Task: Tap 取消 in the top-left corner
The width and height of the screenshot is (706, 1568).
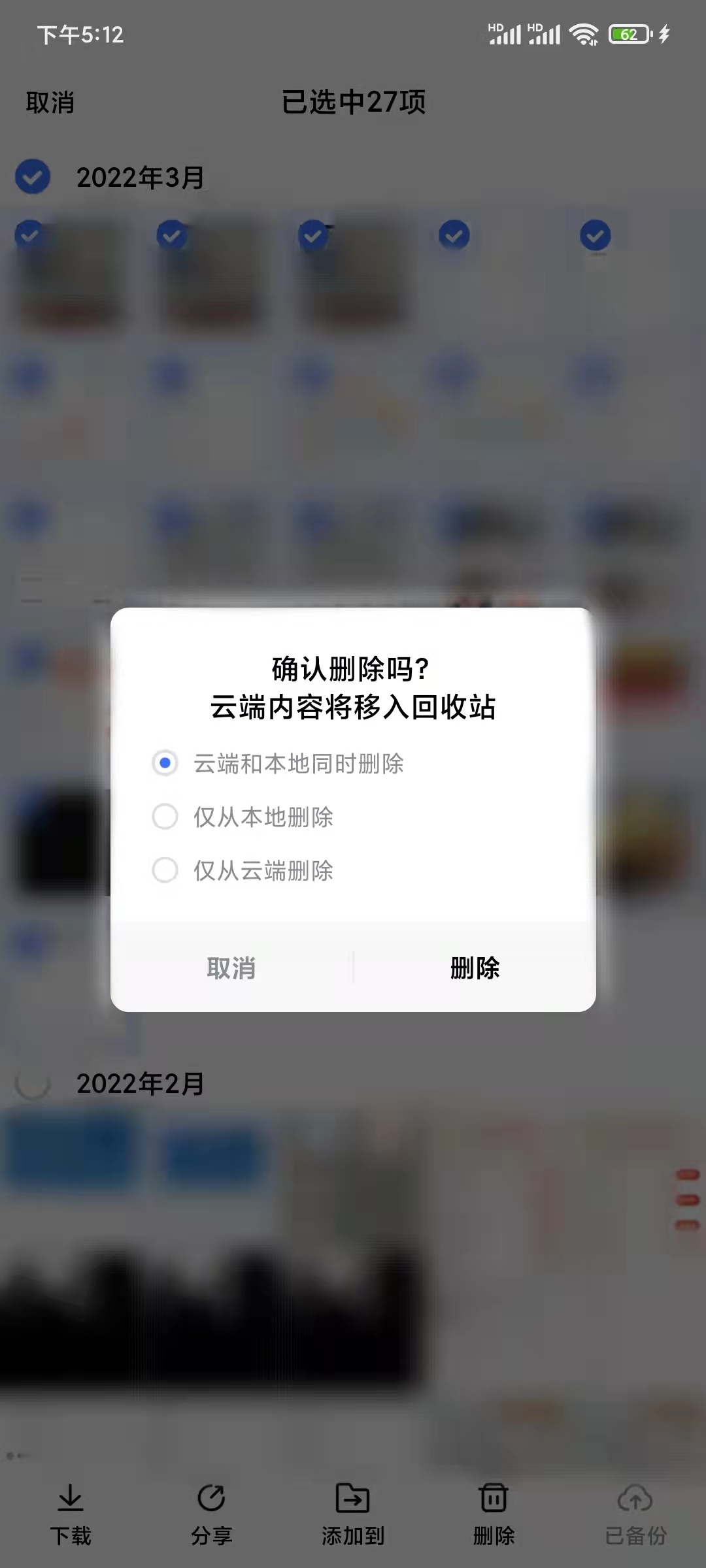Action: pos(50,101)
